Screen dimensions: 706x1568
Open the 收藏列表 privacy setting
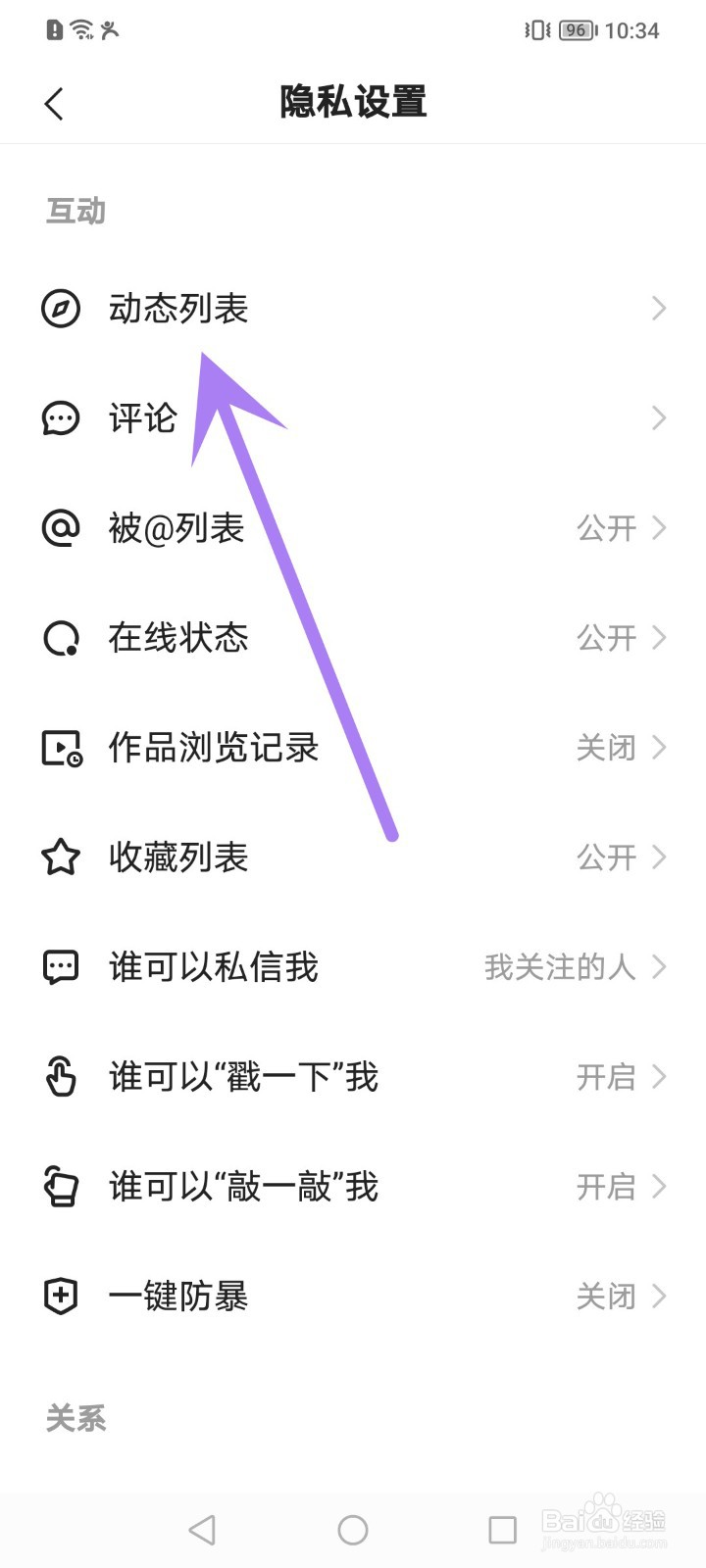click(353, 857)
